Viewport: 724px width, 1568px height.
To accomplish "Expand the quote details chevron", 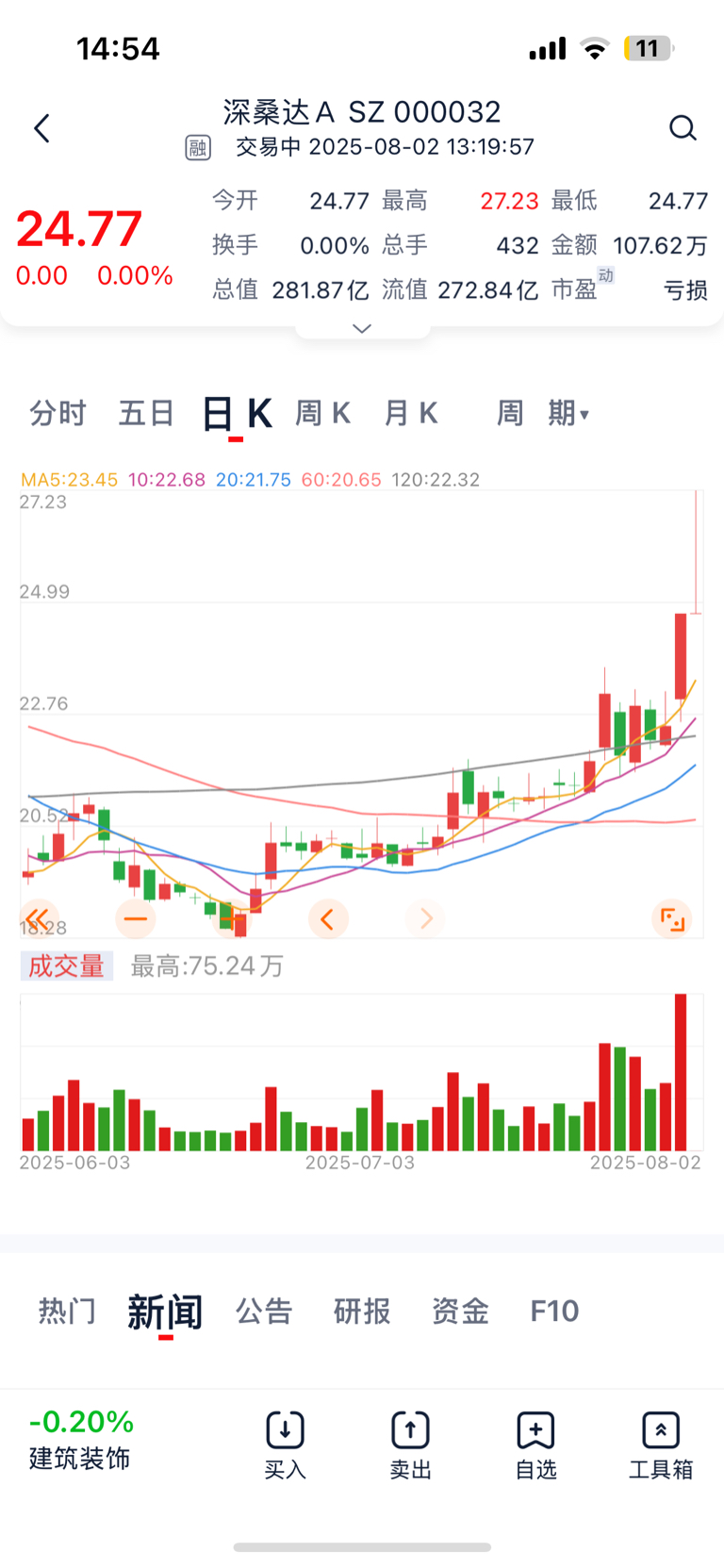I will 362,328.
